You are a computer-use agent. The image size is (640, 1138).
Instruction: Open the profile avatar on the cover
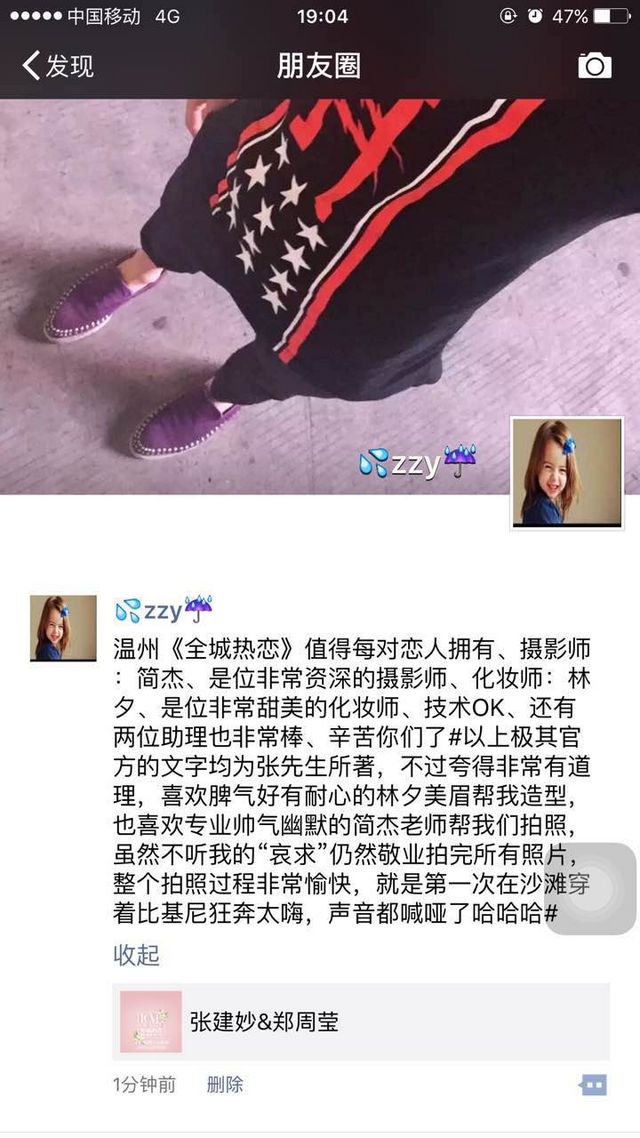click(x=567, y=472)
